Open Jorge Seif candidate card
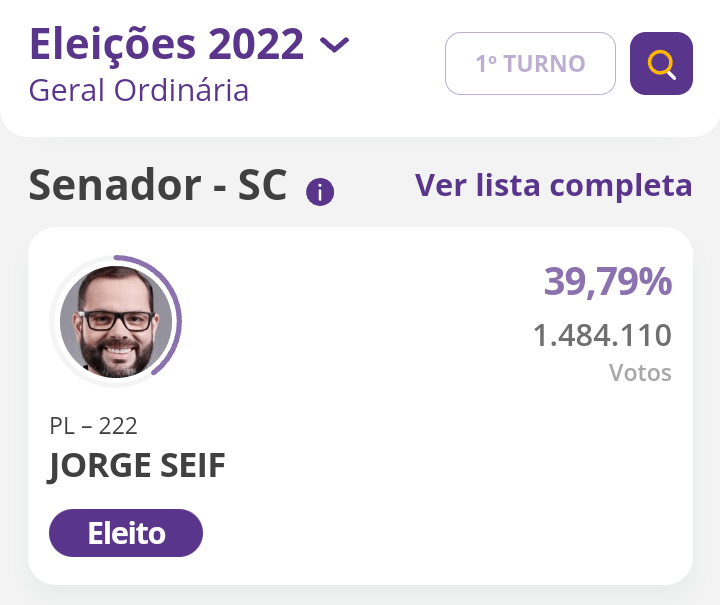The width and height of the screenshot is (720, 605). tap(360, 405)
